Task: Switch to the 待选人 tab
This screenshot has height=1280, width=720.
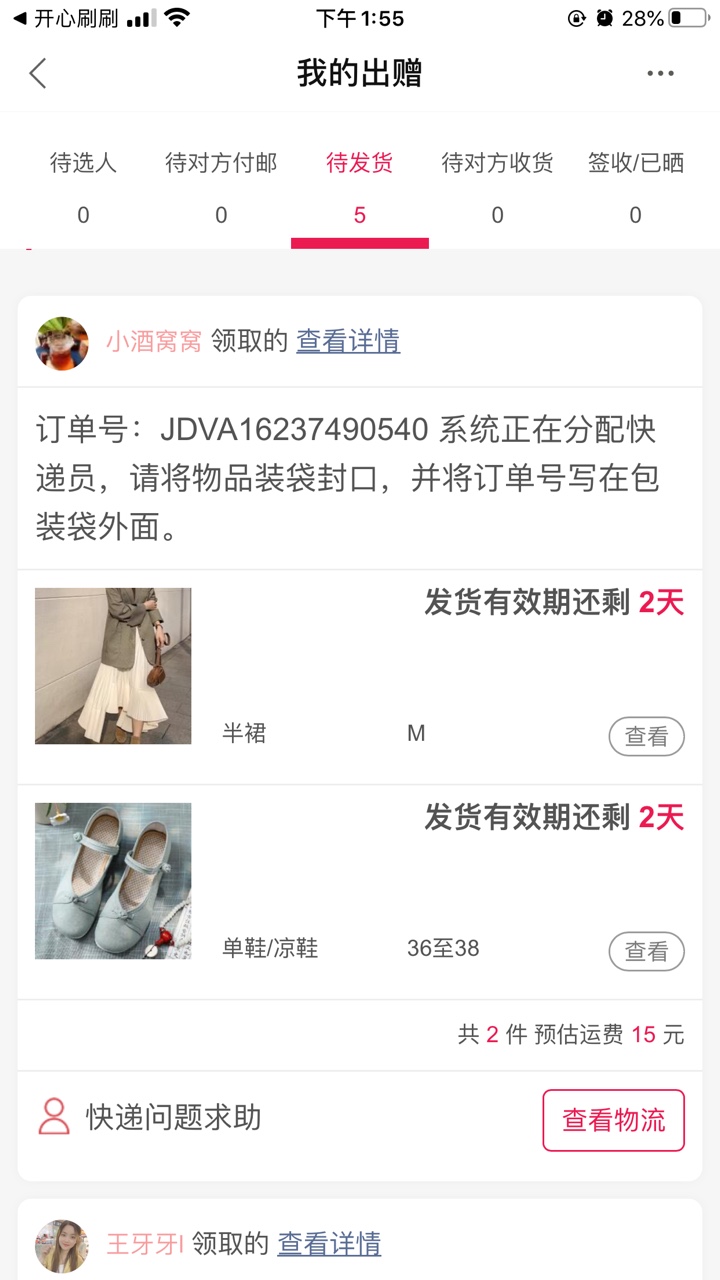Action: coord(83,186)
